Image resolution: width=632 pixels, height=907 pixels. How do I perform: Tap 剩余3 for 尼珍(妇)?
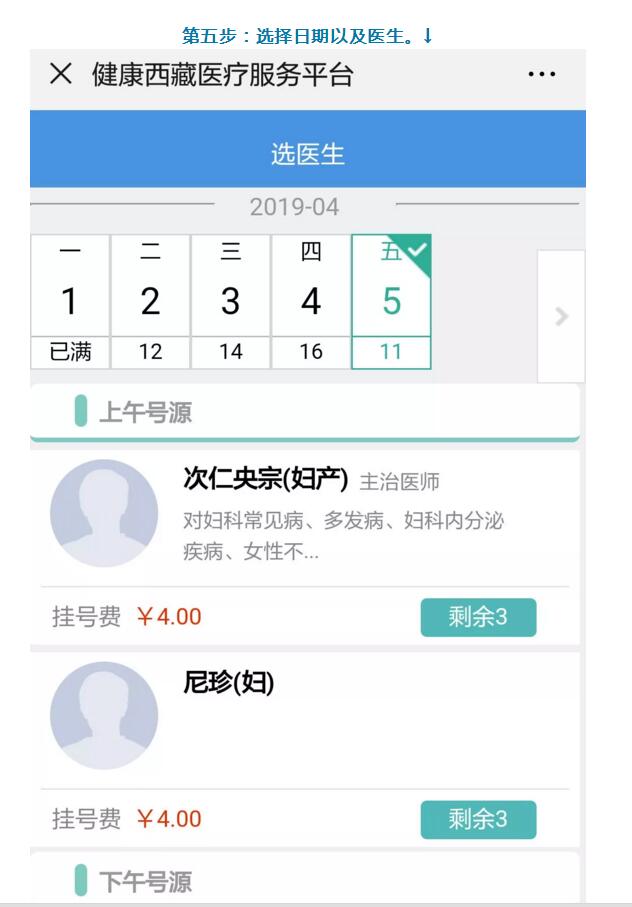pos(478,819)
